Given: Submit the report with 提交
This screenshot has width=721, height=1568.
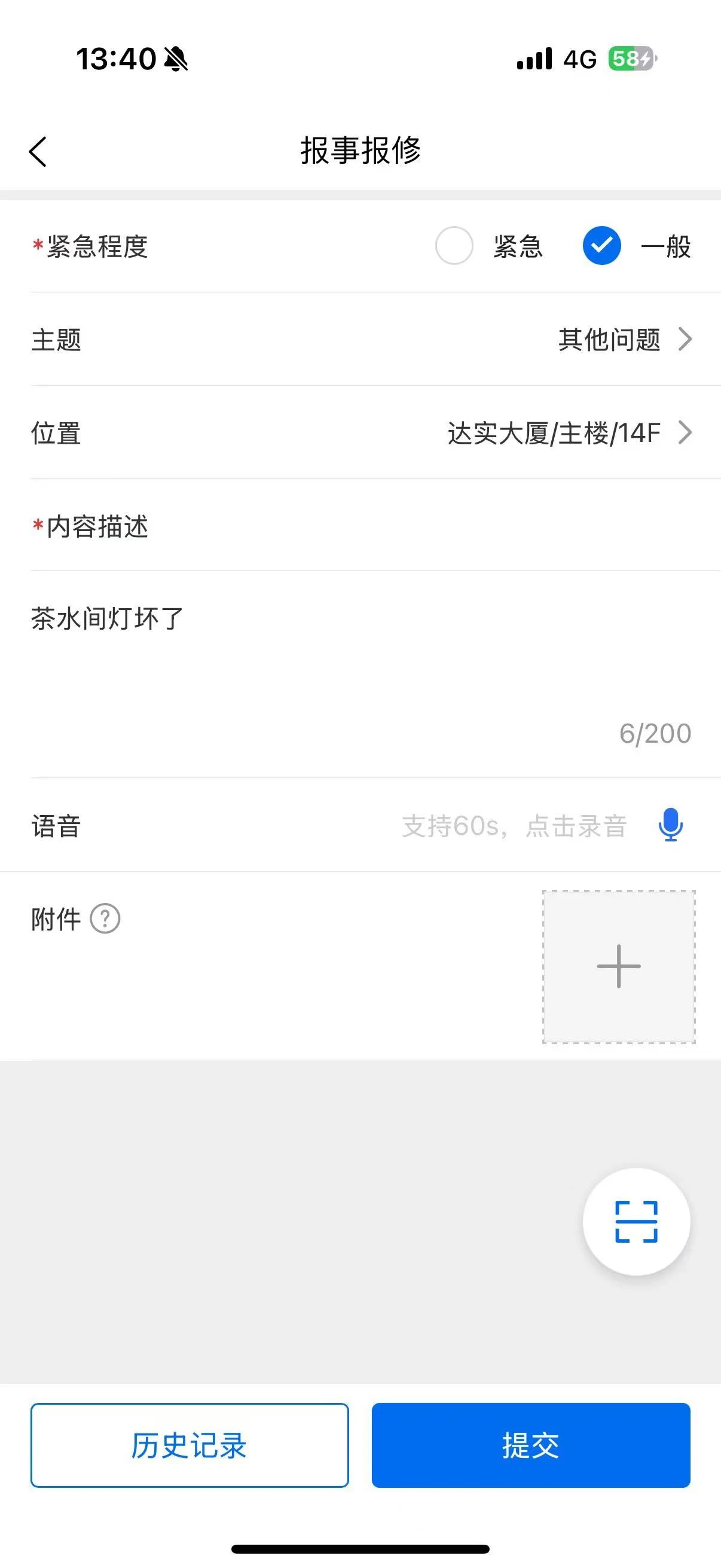Looking at the screenshot, I should [531, 1445].
